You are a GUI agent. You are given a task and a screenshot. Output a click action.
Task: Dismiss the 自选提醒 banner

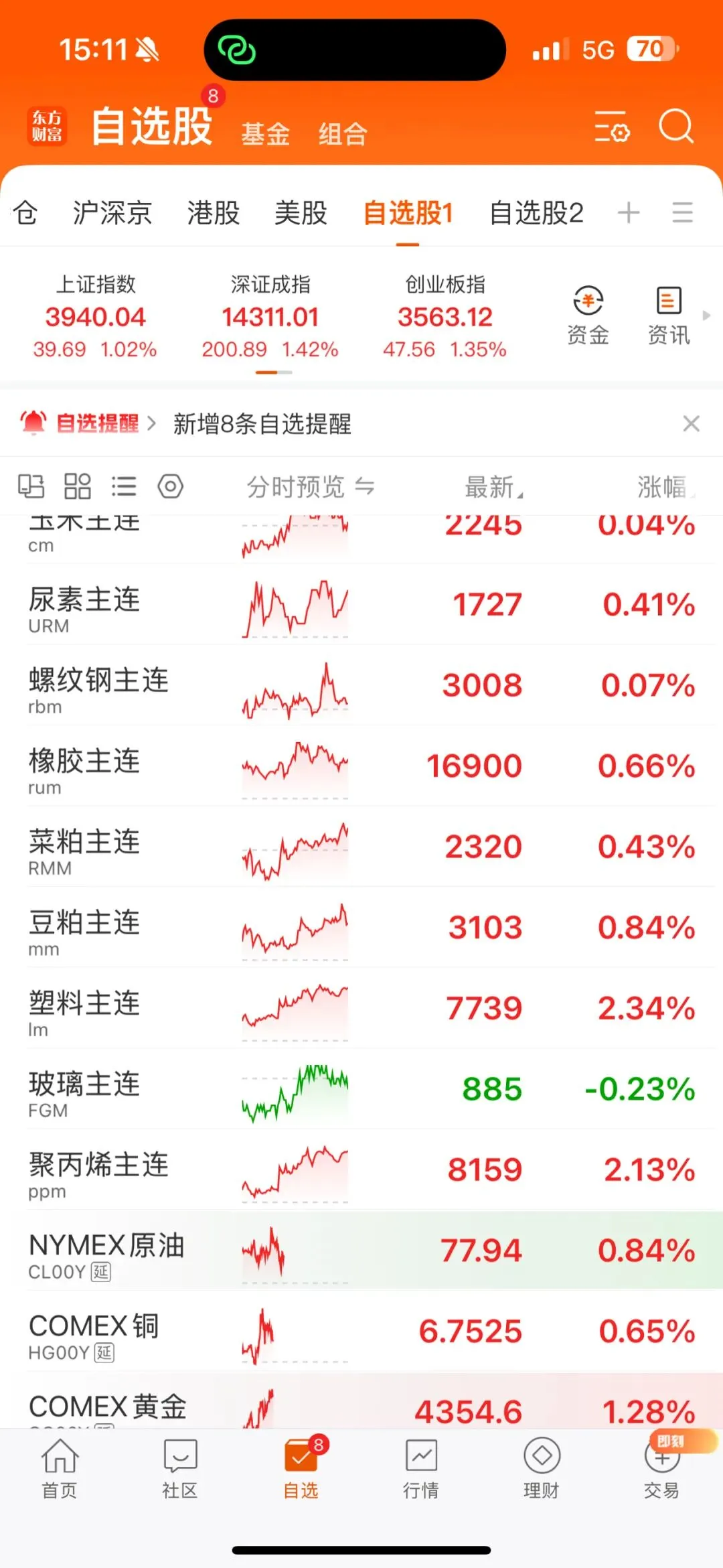tap(691, 423)
